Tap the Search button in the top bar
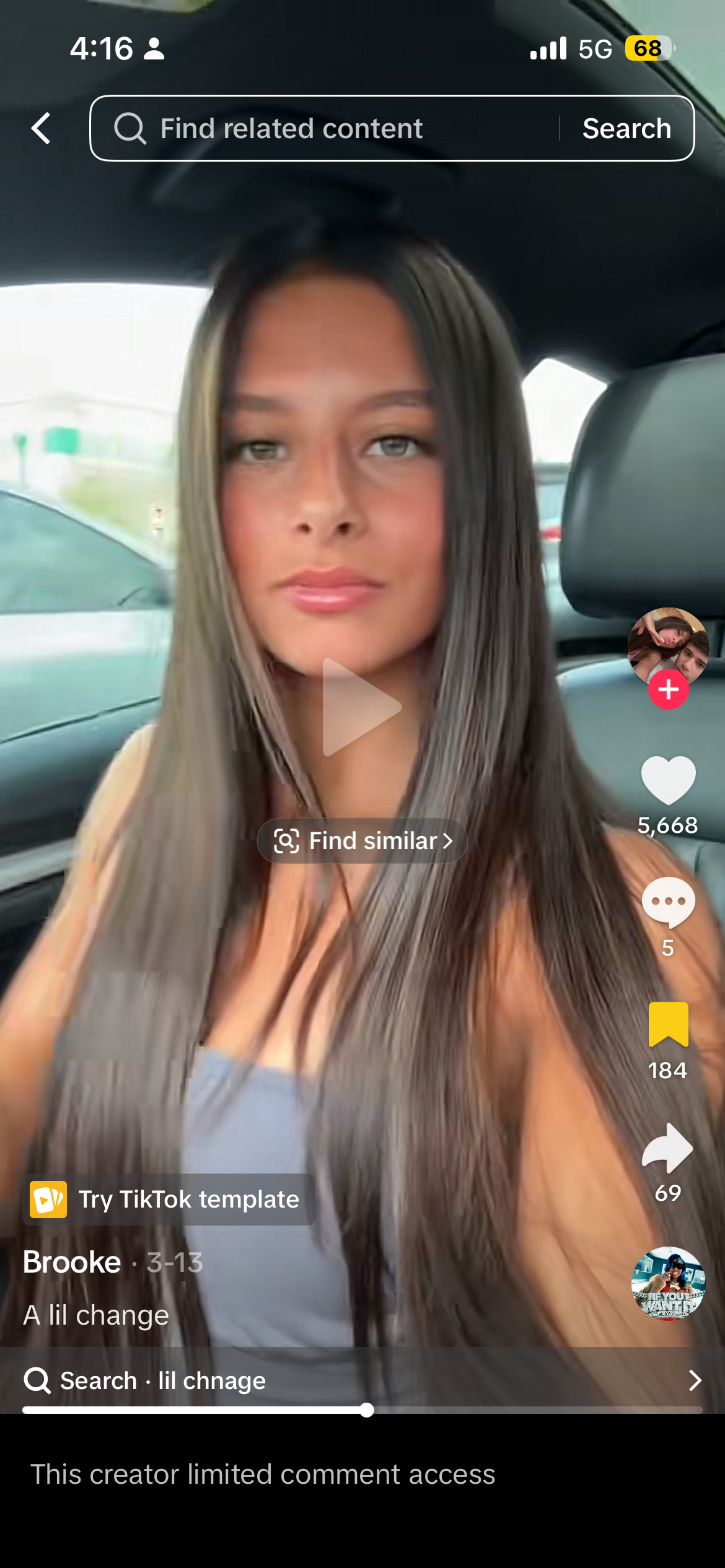This screenshot has width=725, height=1568. point(626,128)
